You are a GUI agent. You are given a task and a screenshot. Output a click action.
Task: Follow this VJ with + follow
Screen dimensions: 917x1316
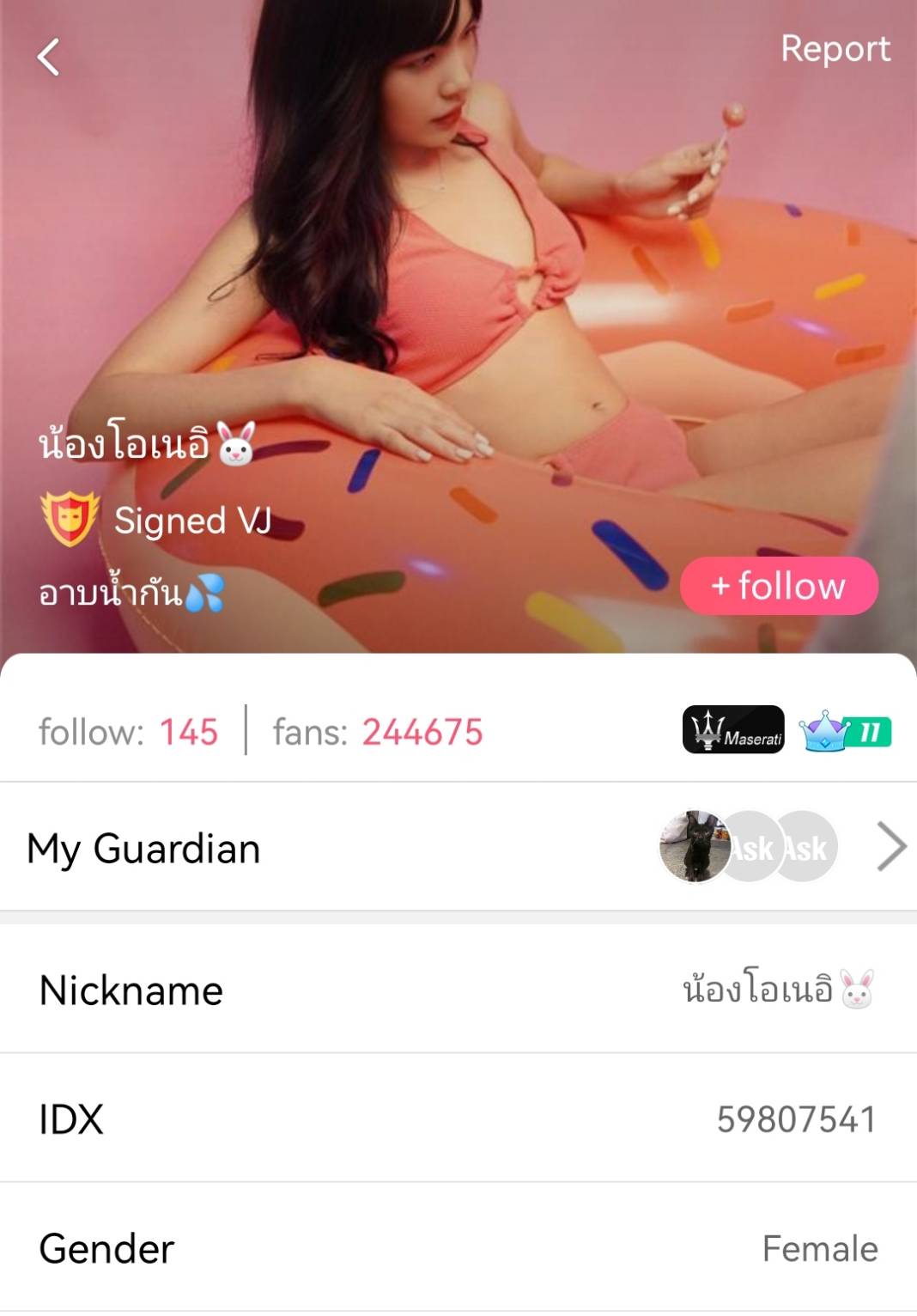click(x=779, y=586)
